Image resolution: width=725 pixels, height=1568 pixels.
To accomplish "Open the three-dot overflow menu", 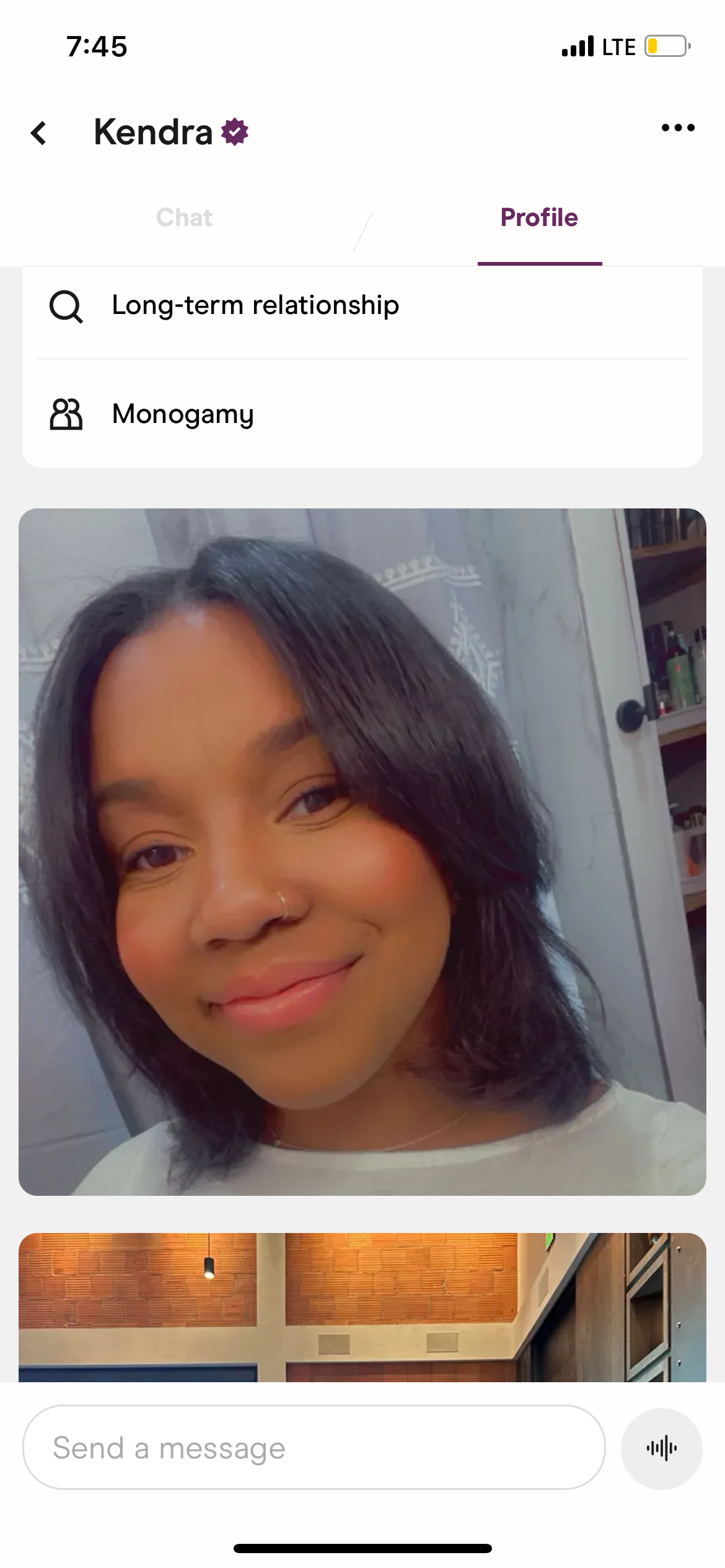I will coord(678,128).
